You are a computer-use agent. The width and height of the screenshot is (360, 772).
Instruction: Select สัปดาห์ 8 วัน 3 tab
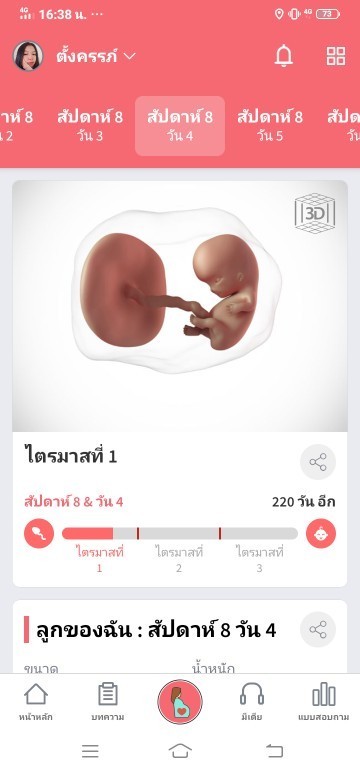[90, 126]
